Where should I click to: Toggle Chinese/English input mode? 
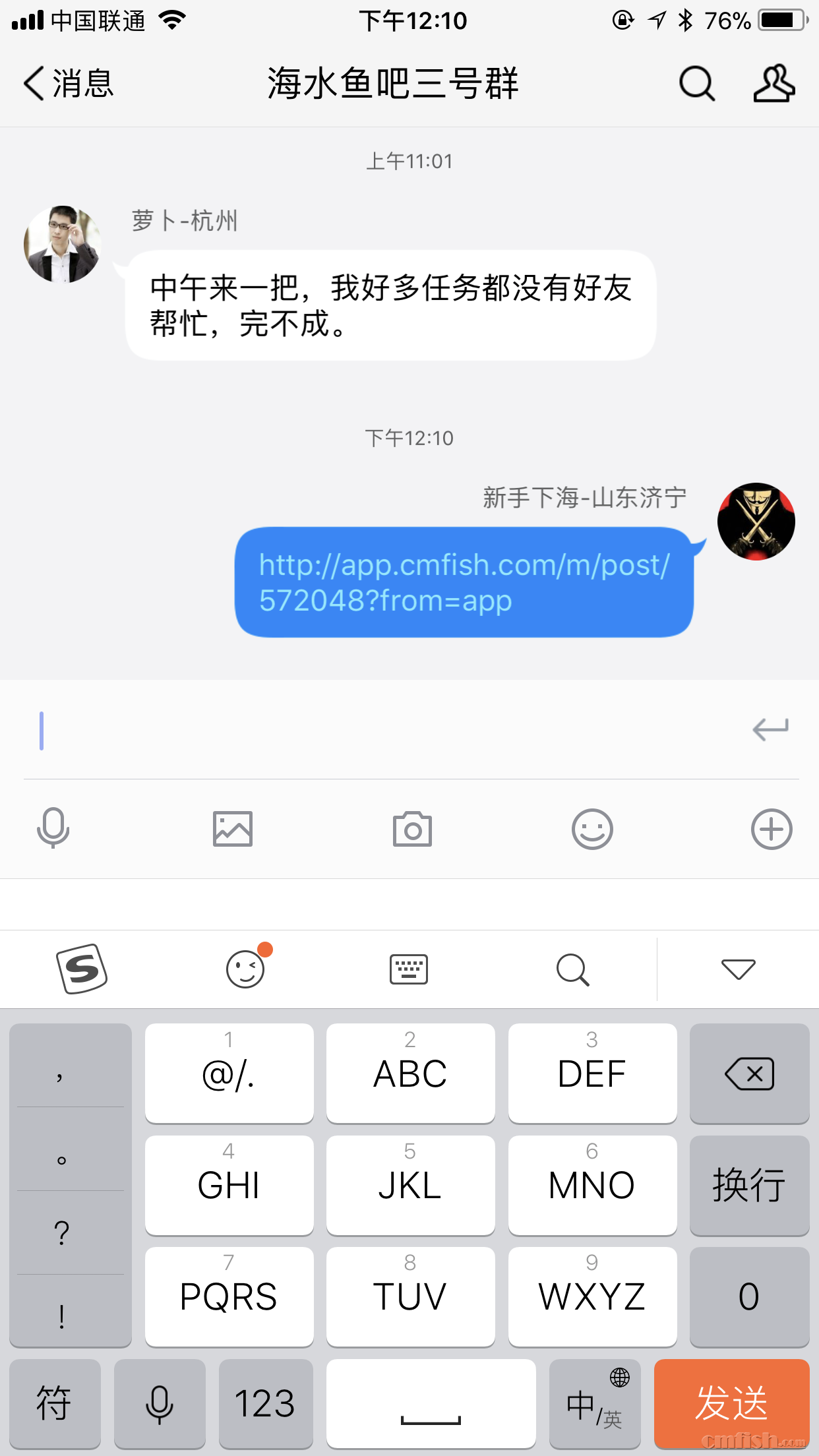(594, 1403)
